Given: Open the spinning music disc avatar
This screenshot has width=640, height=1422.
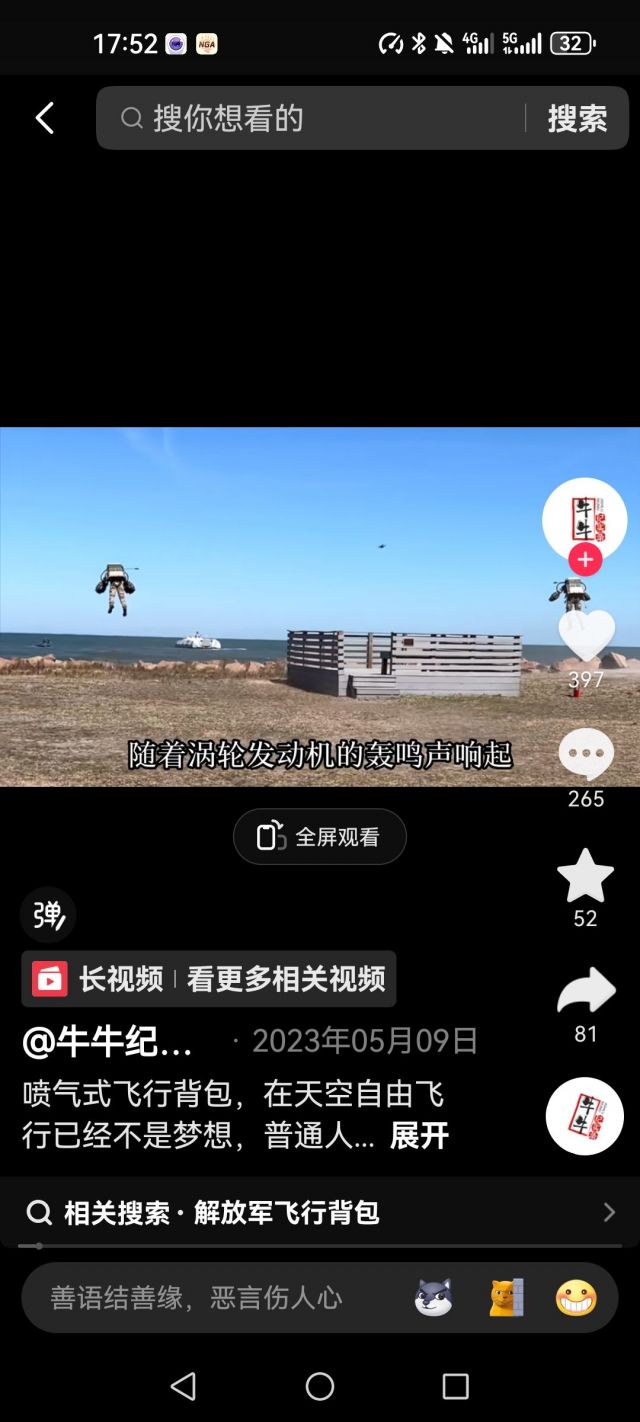Looking at the screenshot, I should [x=585, y=1116].
